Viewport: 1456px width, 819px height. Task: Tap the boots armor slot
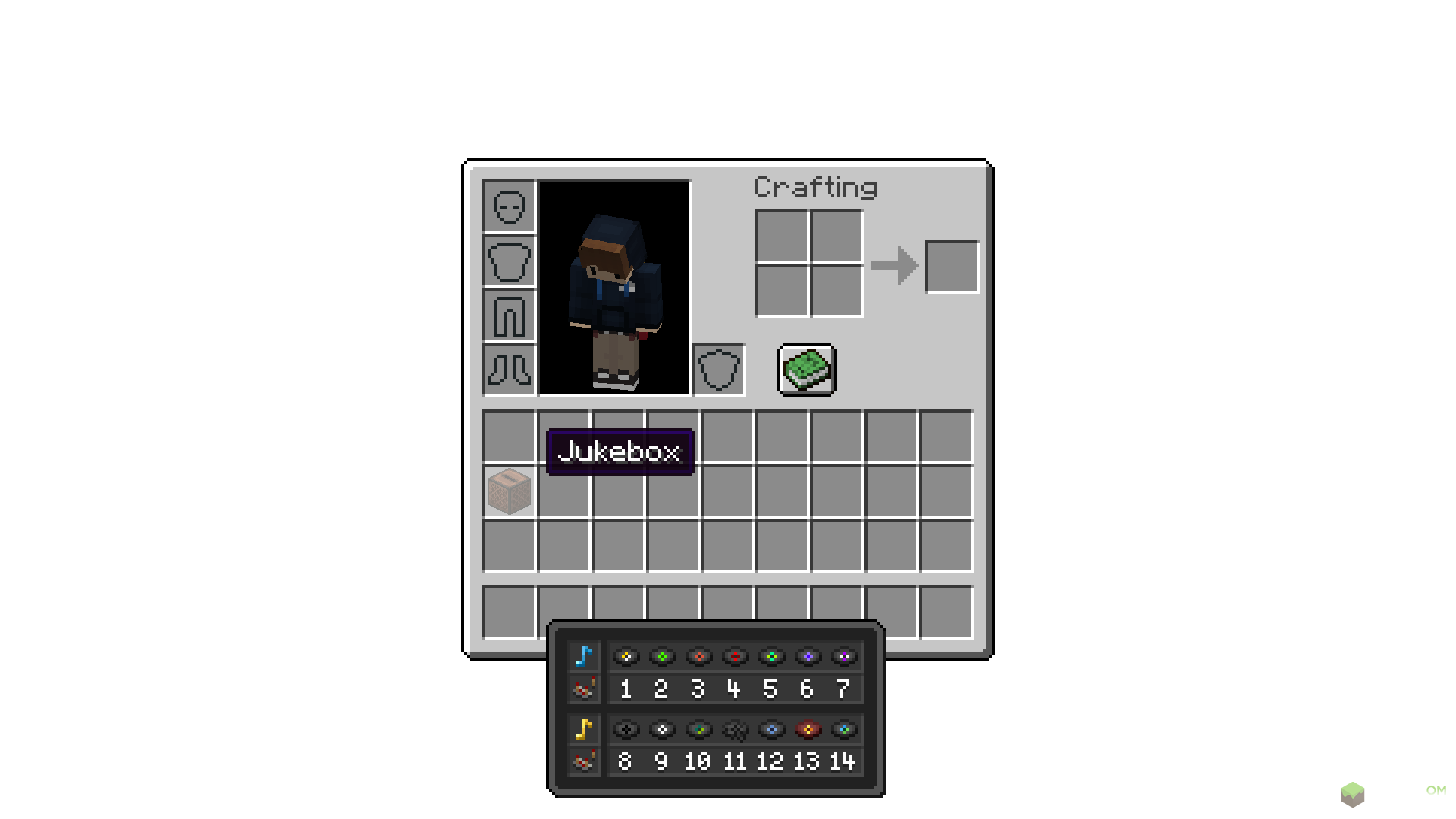coord(509,370)
